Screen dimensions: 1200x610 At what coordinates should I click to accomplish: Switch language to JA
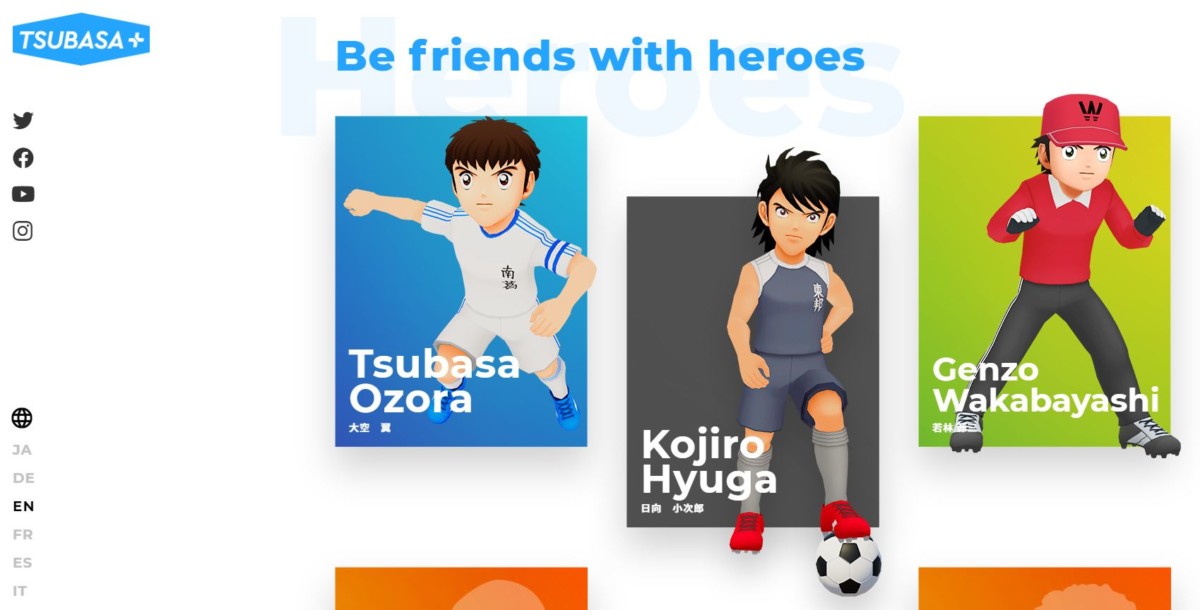click(22, 450)
